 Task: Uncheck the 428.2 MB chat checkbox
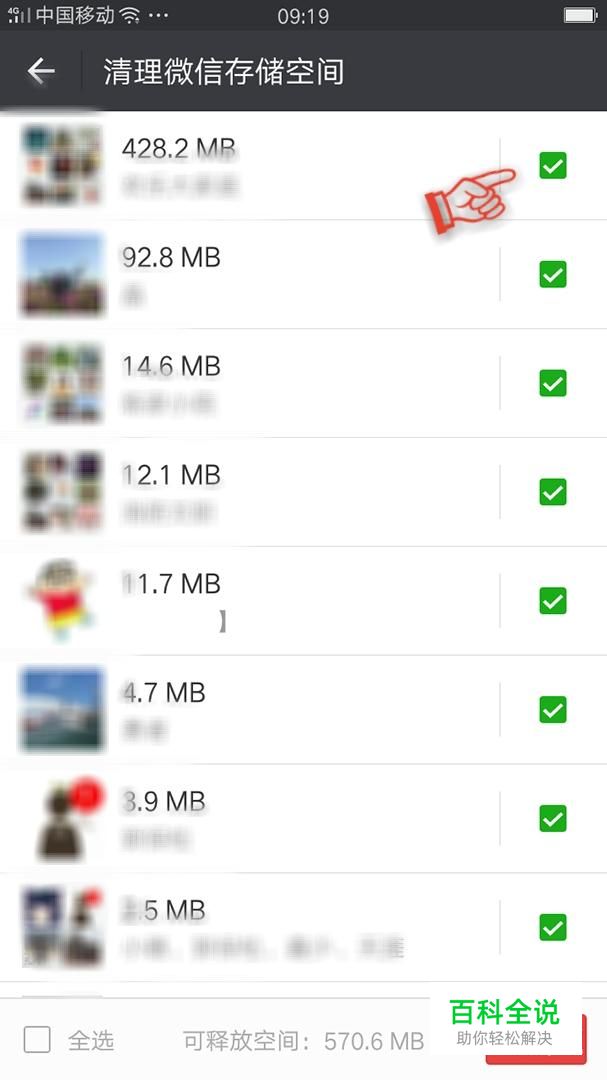553,165
